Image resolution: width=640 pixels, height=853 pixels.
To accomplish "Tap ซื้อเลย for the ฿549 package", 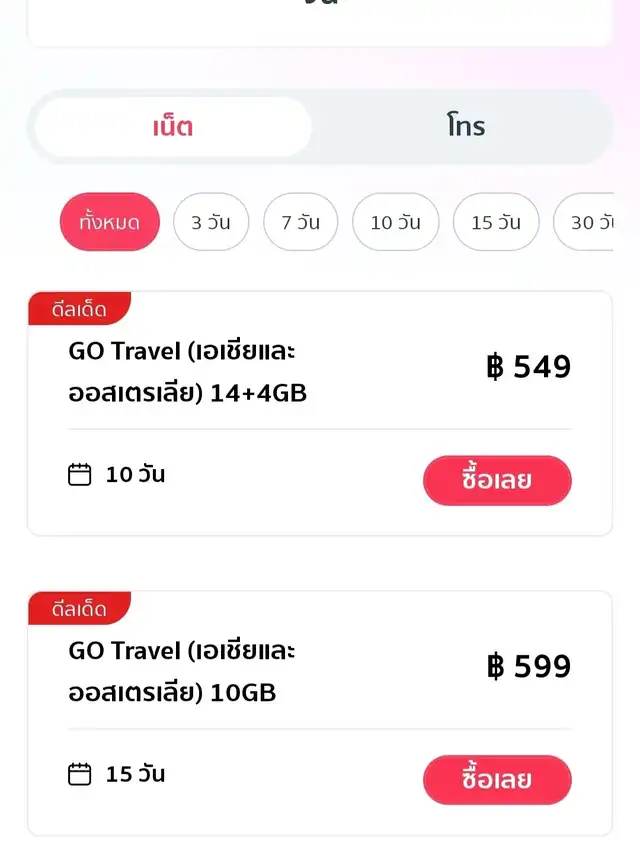I will 497,481.
